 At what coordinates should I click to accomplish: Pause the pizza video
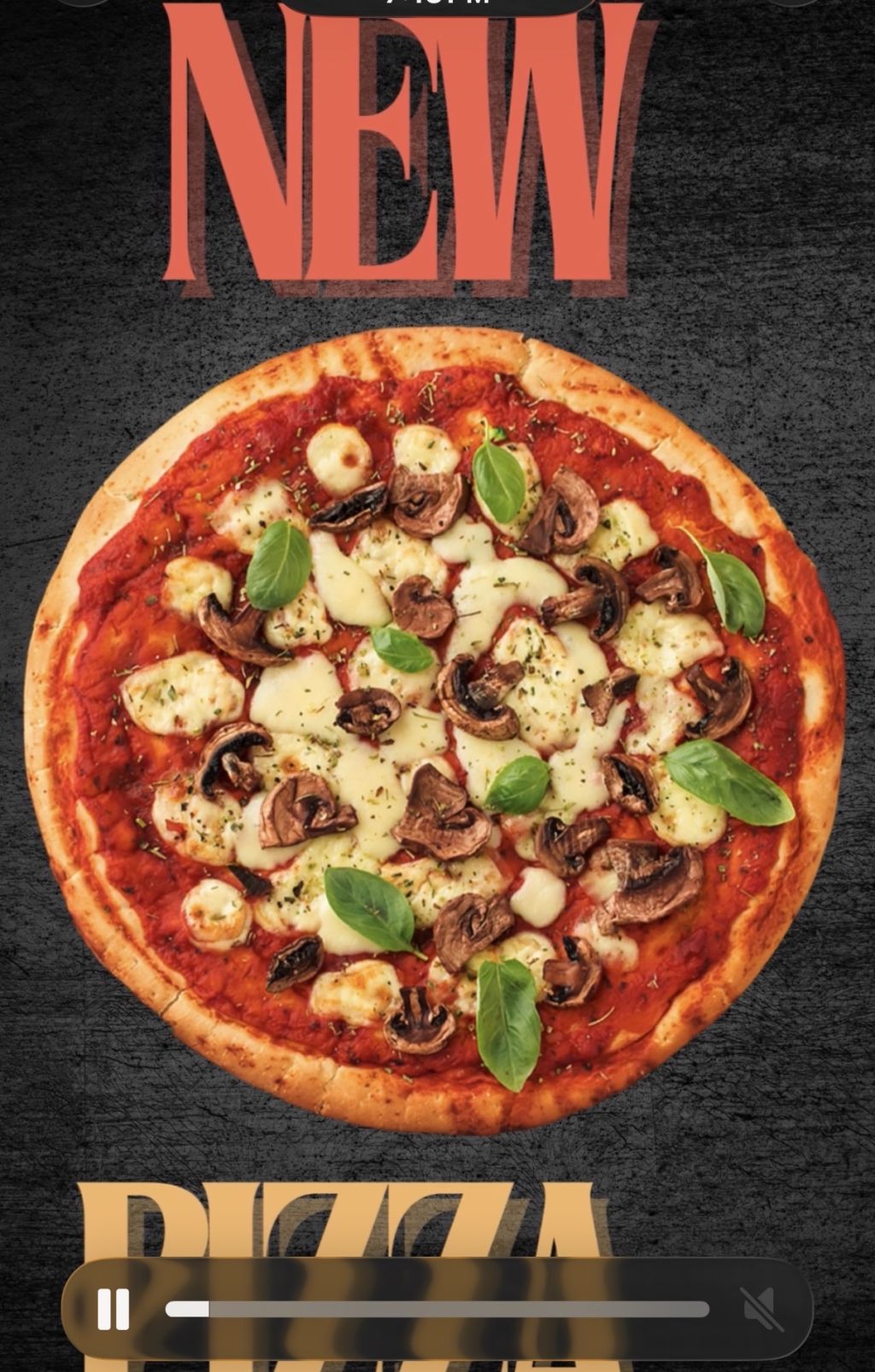pyautogui.click(x=113, y=1309)
